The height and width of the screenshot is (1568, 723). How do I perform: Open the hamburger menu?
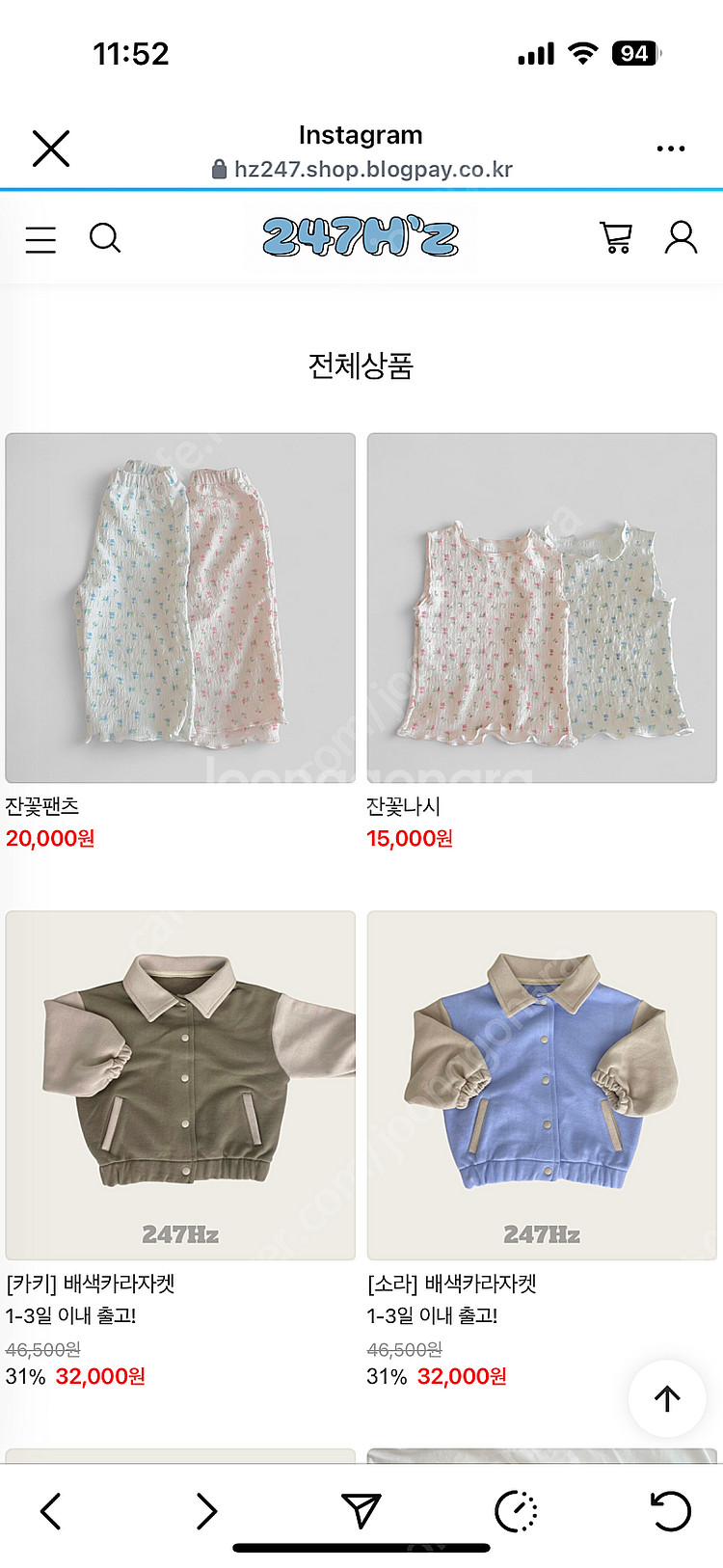pos(40,239)
